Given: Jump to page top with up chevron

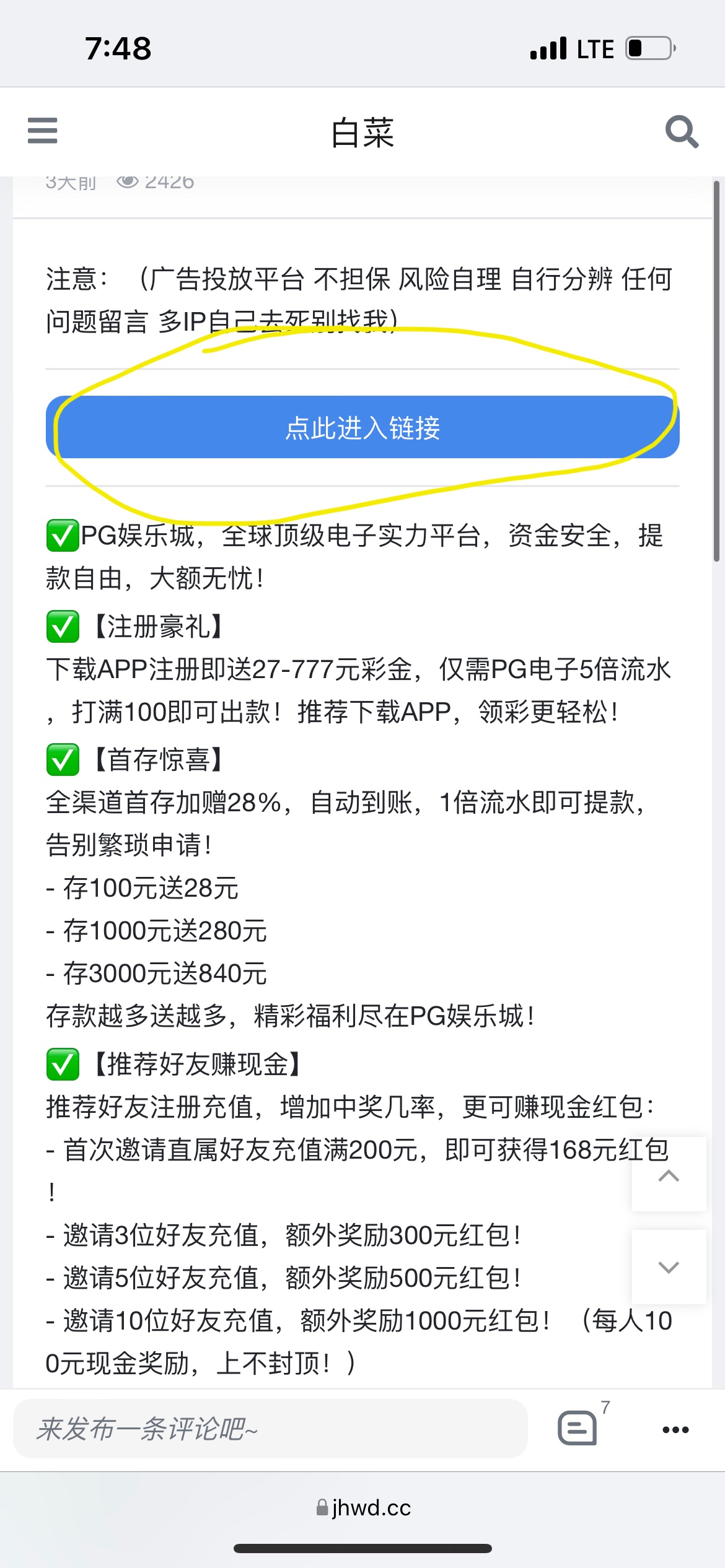Looking at the screenshot, I should (669, 1175).
